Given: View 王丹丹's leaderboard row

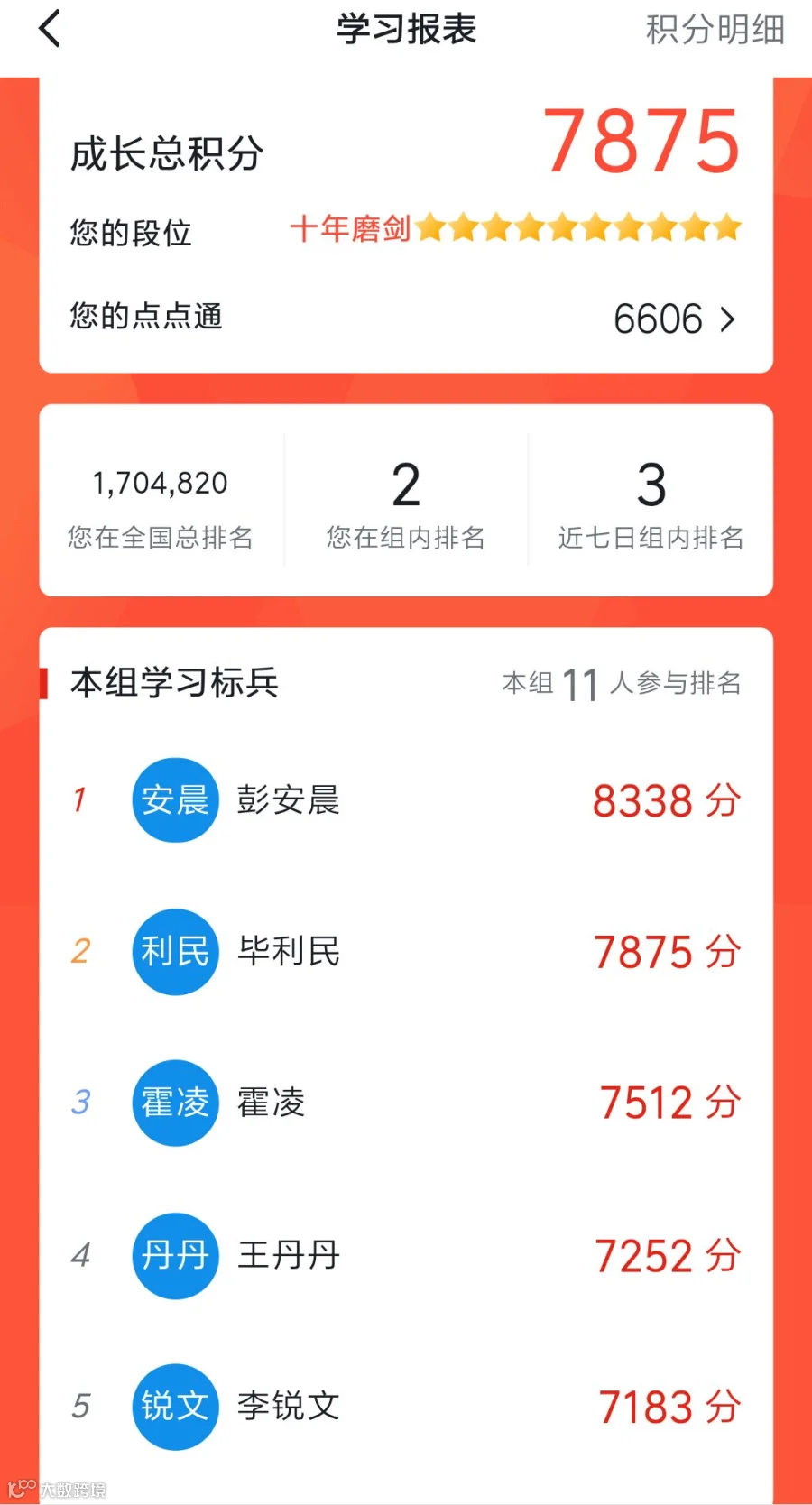Looking at the screenshot, I should click(x=406, y=1255).
